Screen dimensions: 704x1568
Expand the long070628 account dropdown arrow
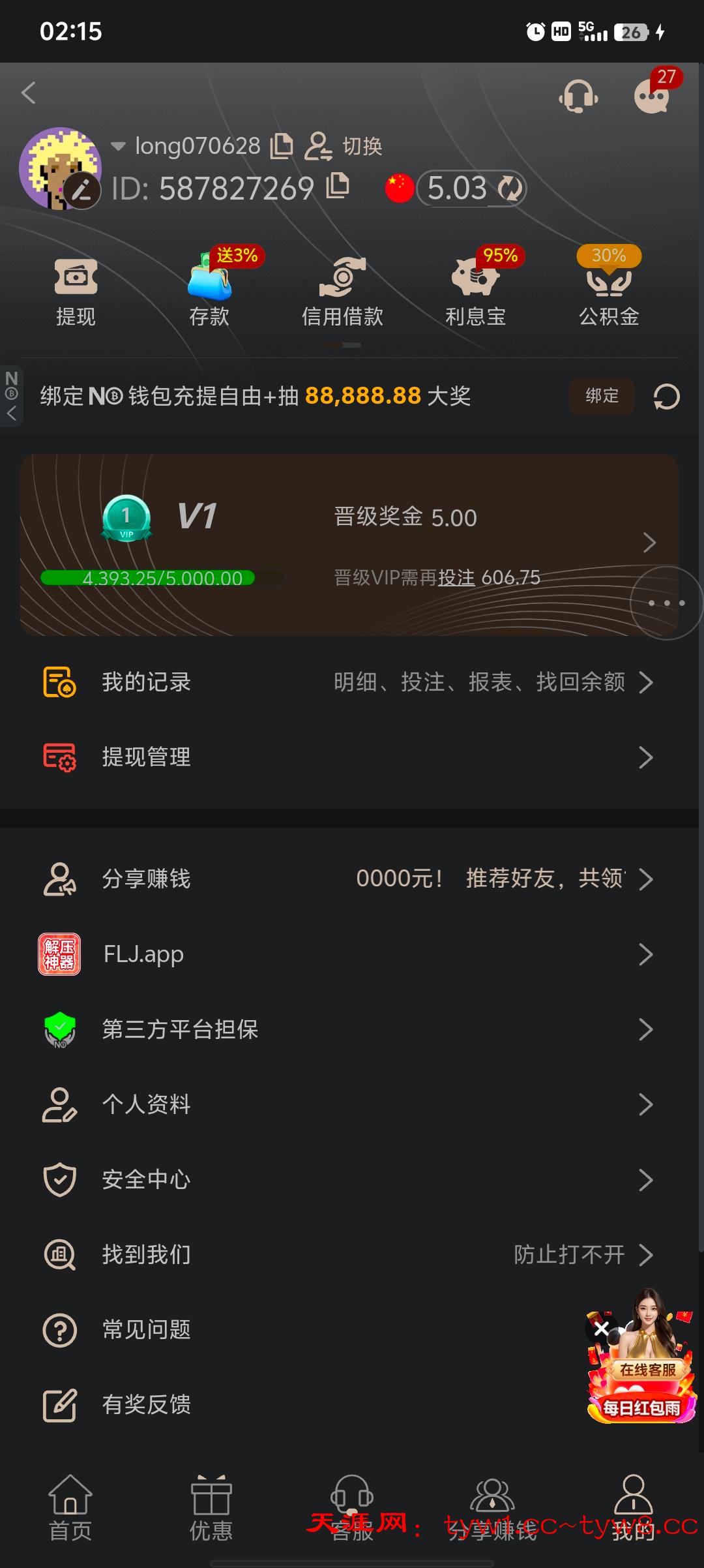click(x=117, y=146)
